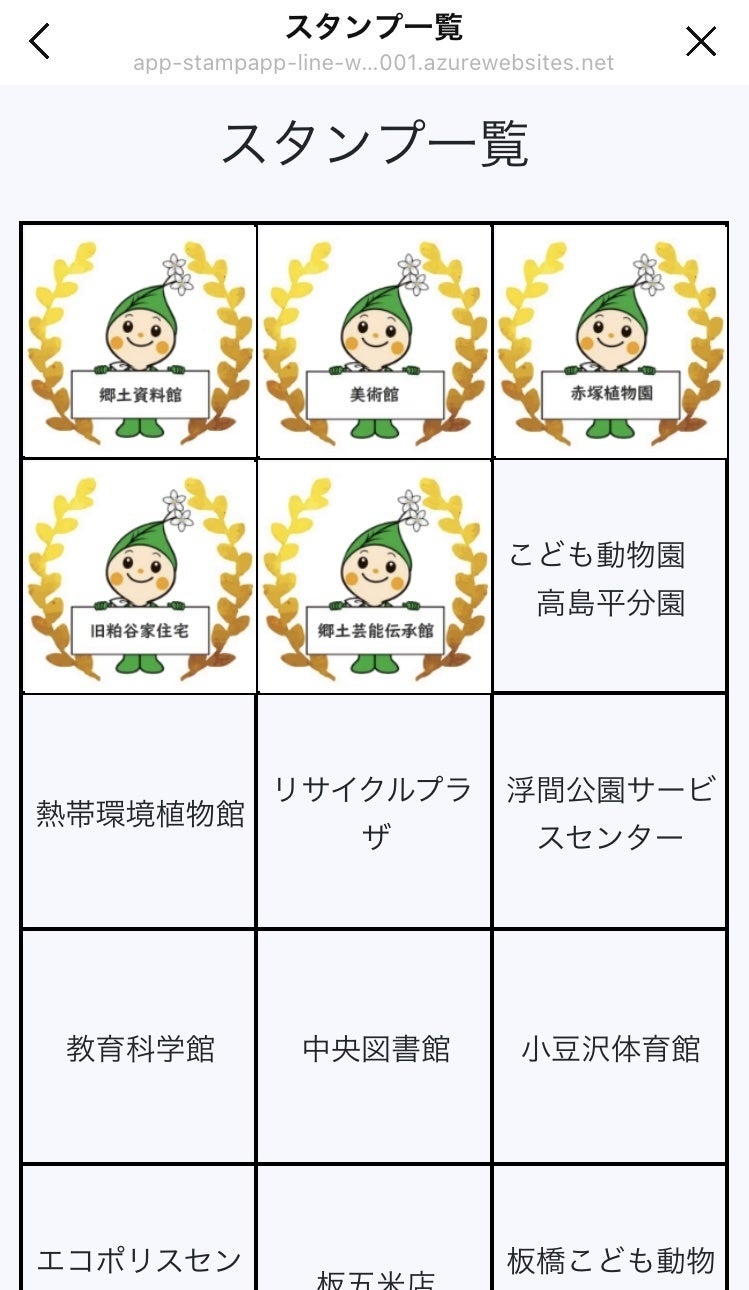Screen dimensions: 749x1290
Task: Select the こども動物園 高島平分園 cell
Action: click(610, 578)
